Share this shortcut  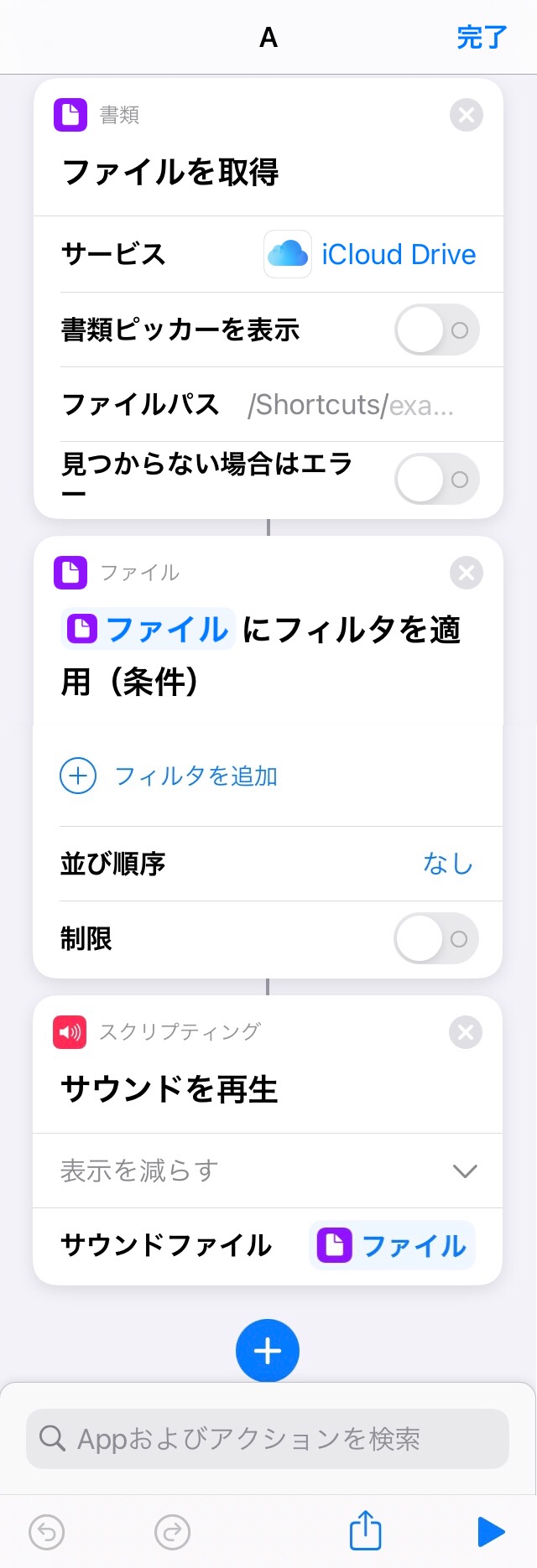pos(365,1531)
